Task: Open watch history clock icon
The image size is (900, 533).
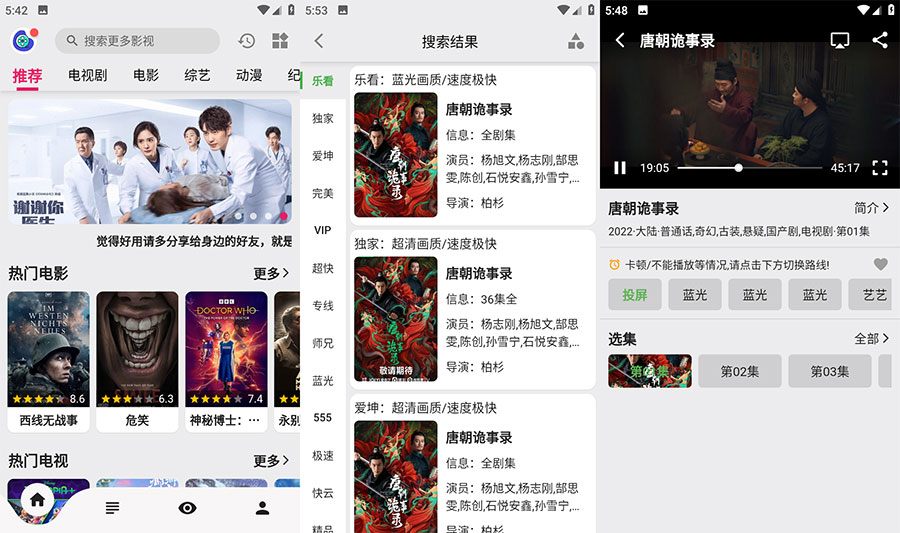Action: tap(246, 41)
